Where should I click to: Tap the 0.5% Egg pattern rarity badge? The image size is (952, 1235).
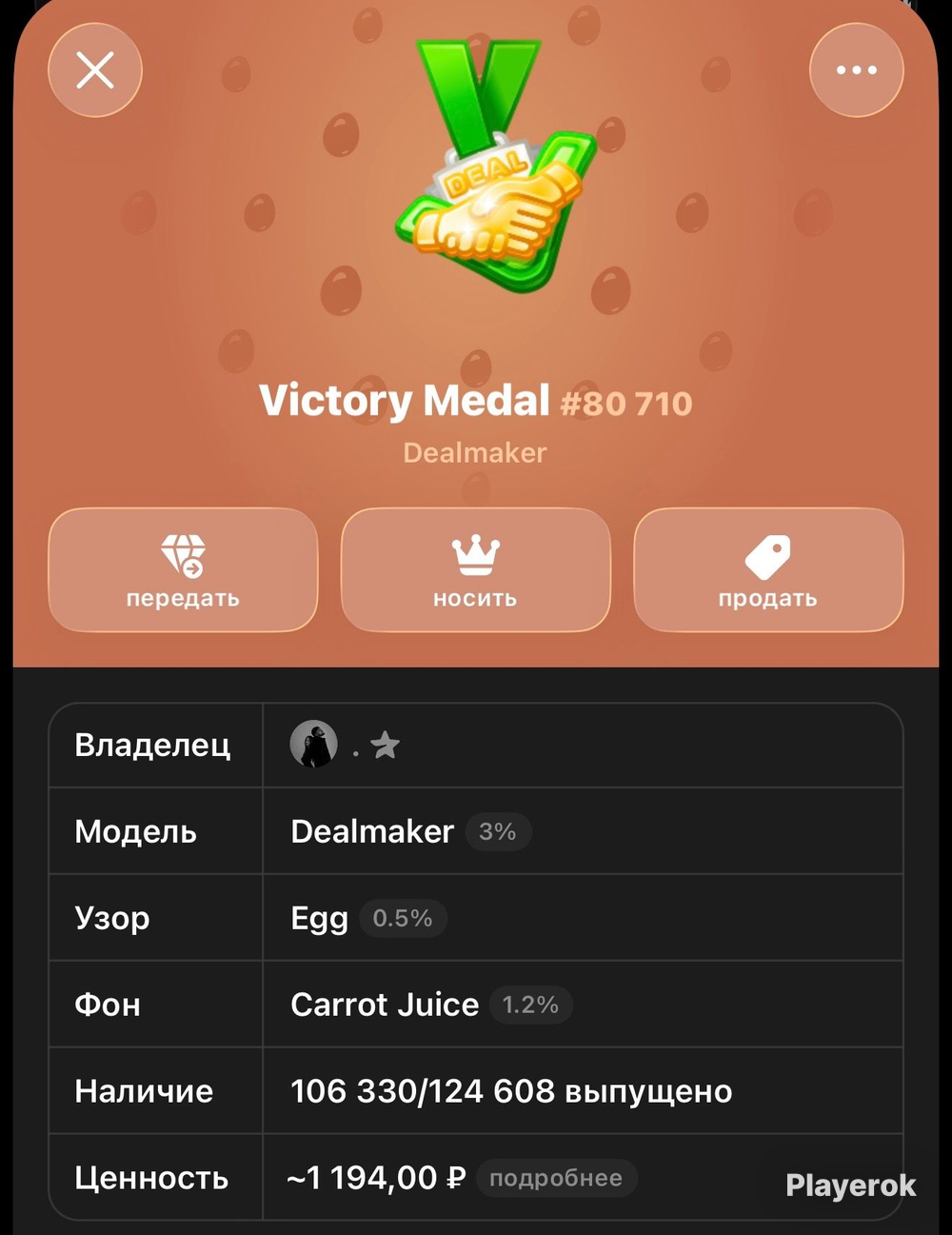(x=403, y=918)
